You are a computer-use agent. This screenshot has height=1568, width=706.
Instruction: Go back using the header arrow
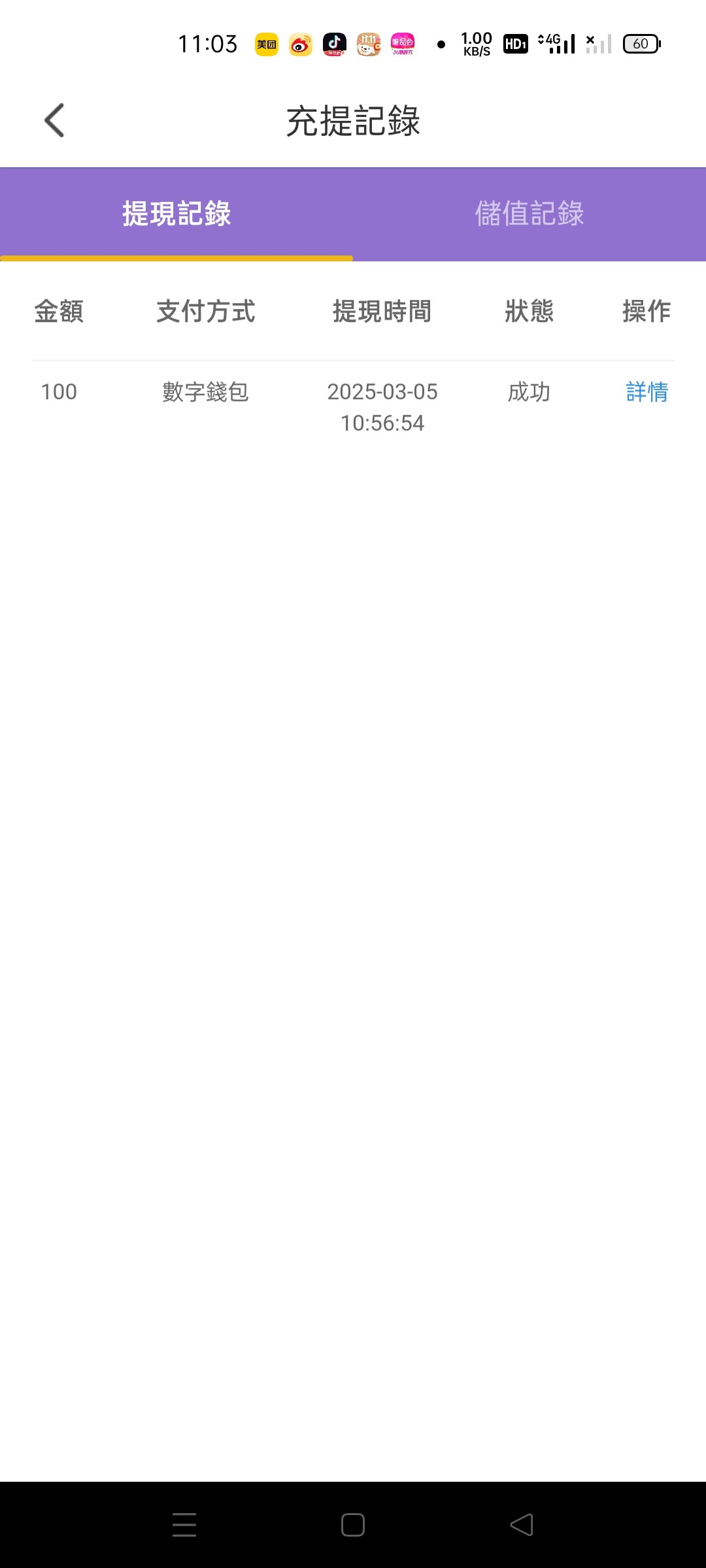(x=54, y=121)
